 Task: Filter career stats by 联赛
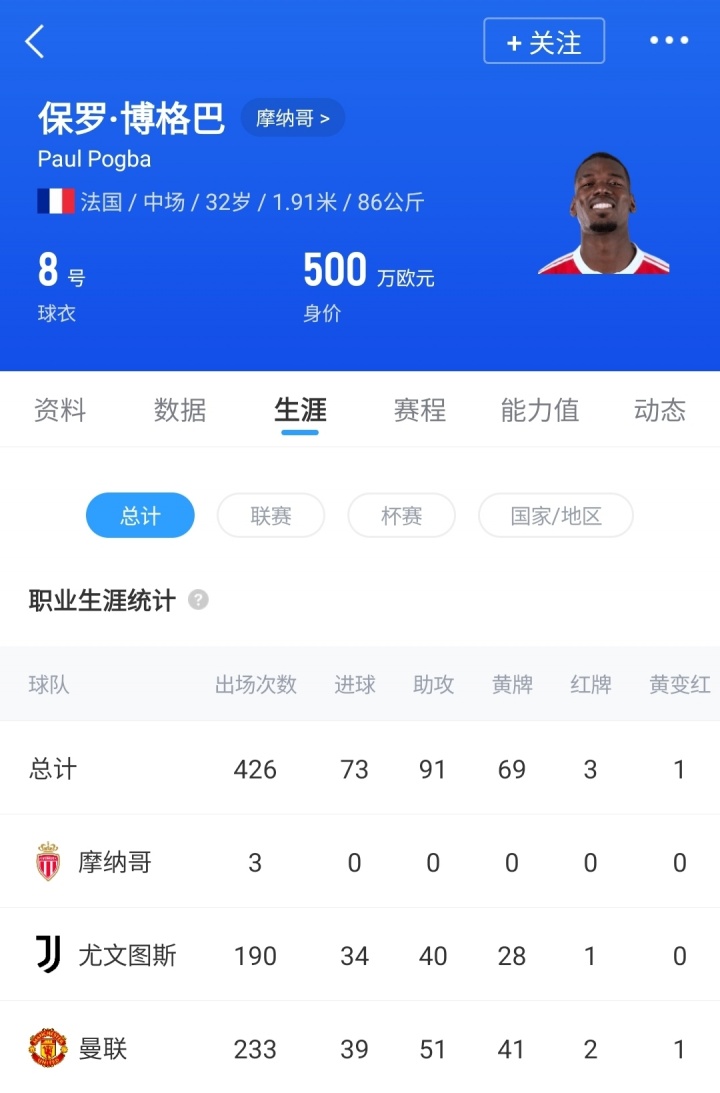coord(271,516)
